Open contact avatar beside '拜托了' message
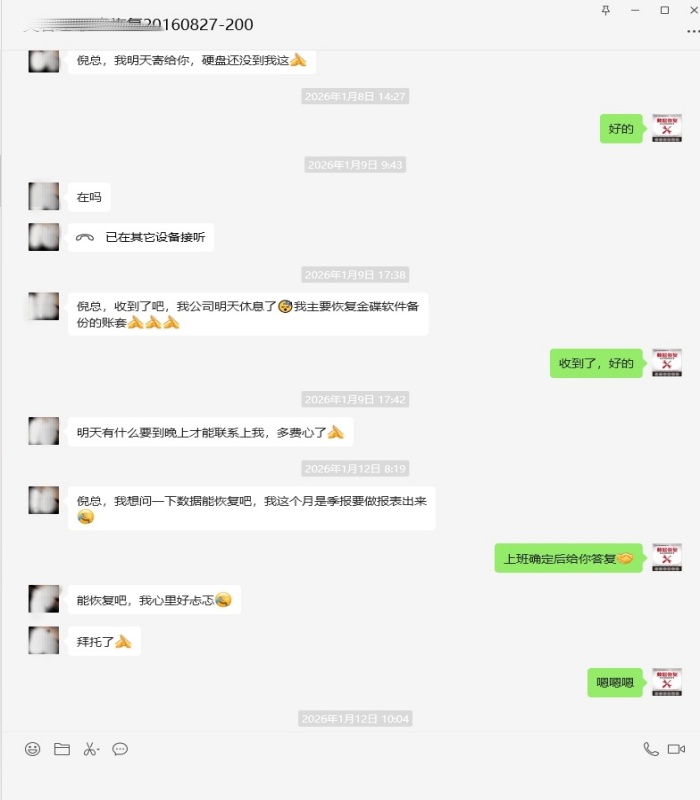 coord(43,640)
